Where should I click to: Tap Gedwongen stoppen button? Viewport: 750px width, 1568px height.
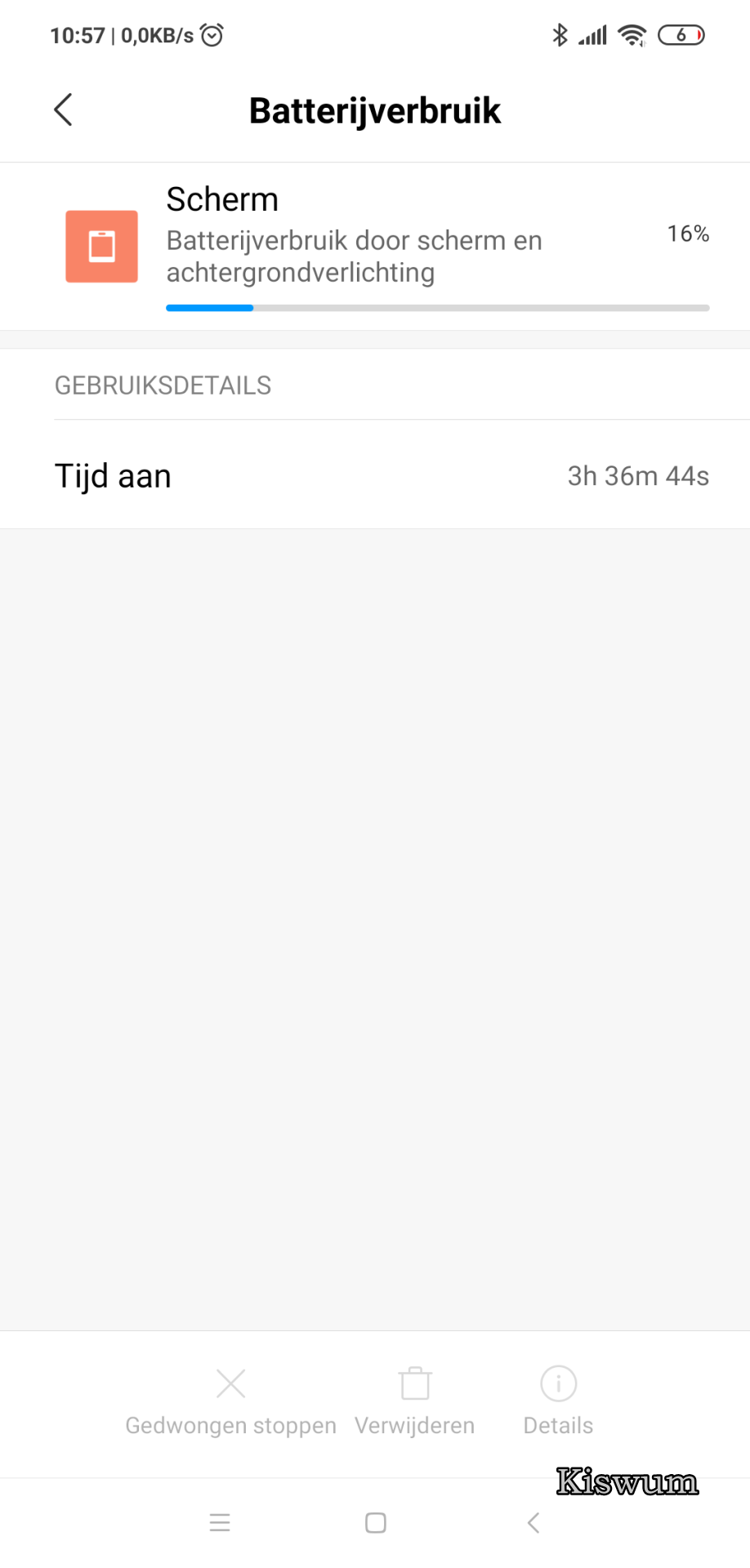230,1402
